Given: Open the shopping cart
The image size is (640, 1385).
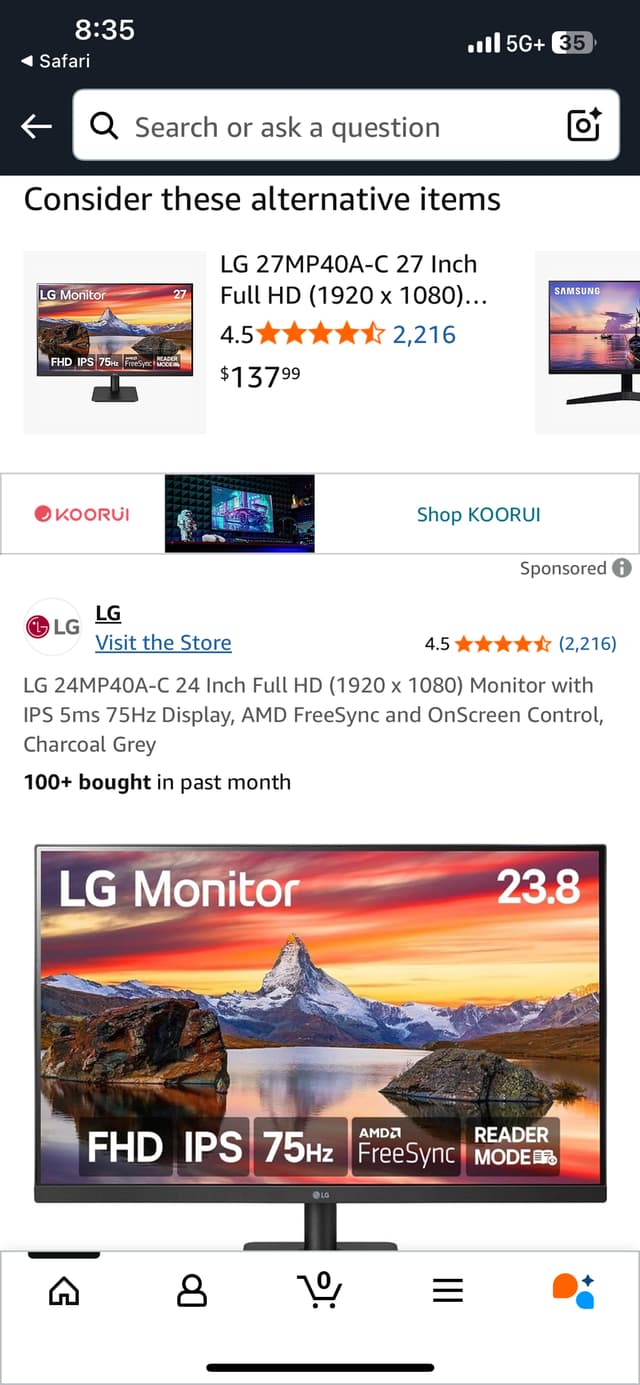Looking at the screenshot, I should (x=320, y=1289).
